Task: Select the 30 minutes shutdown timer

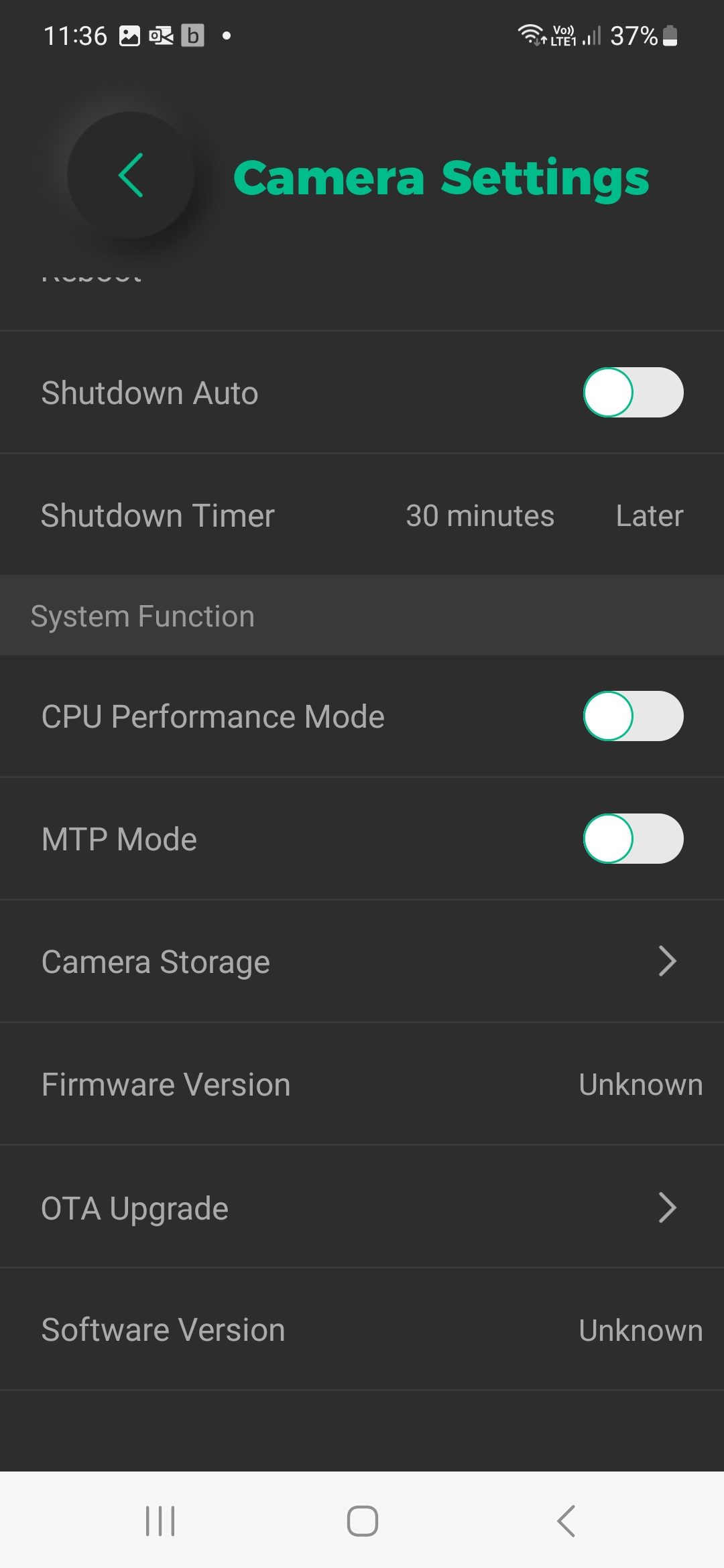Action: 480,516
